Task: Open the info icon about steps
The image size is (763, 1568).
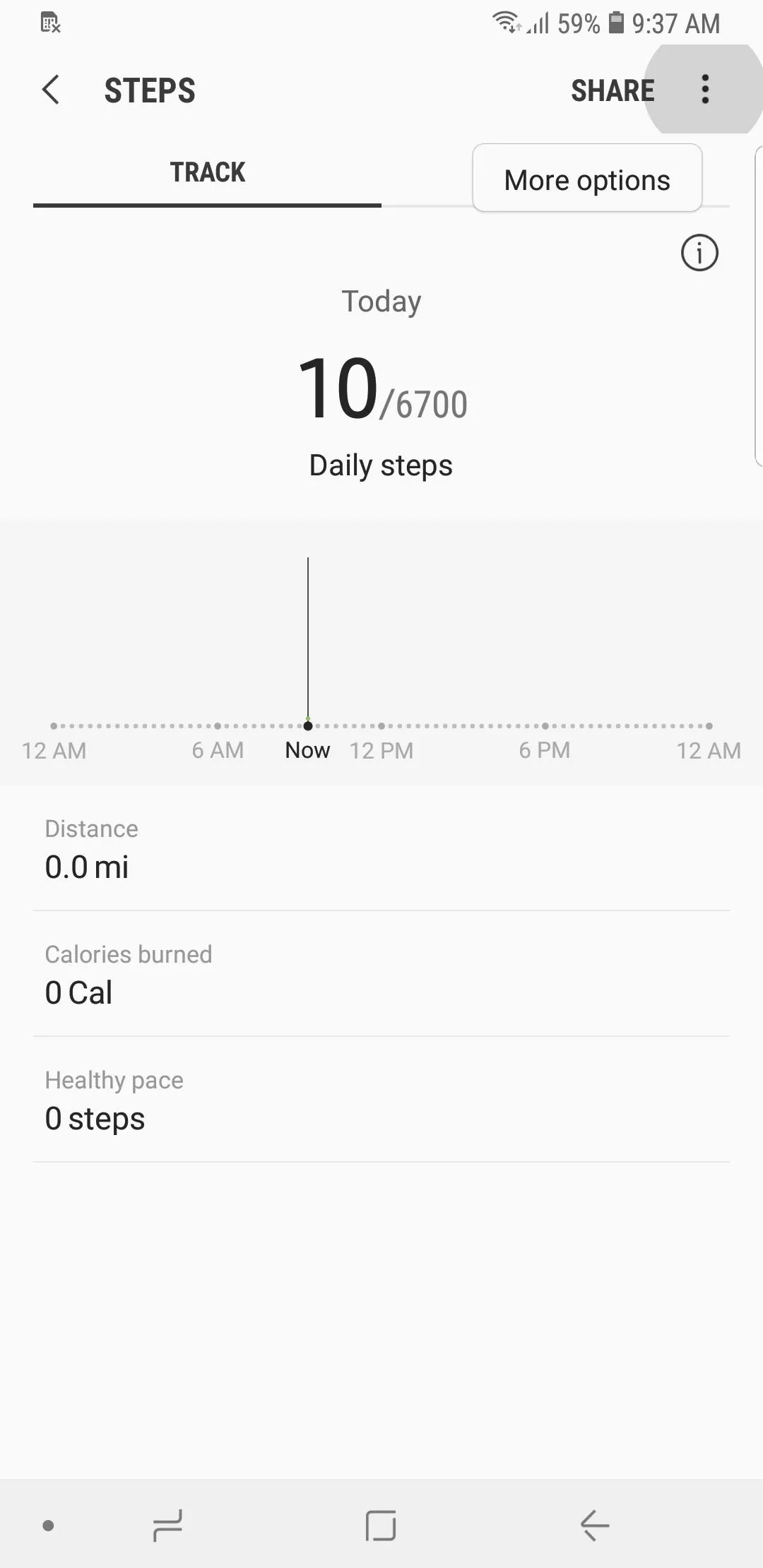Action: pos(699,252)
